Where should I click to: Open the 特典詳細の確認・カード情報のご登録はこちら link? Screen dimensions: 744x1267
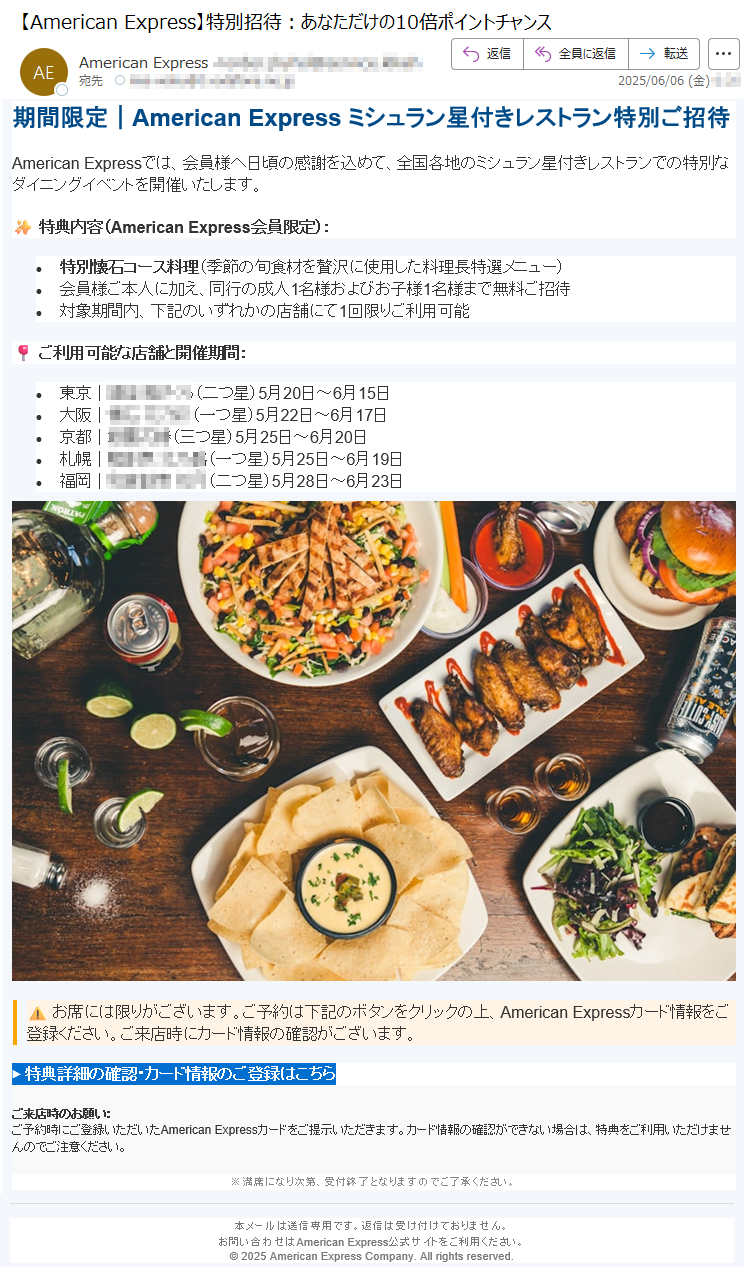click(174, 1074)
